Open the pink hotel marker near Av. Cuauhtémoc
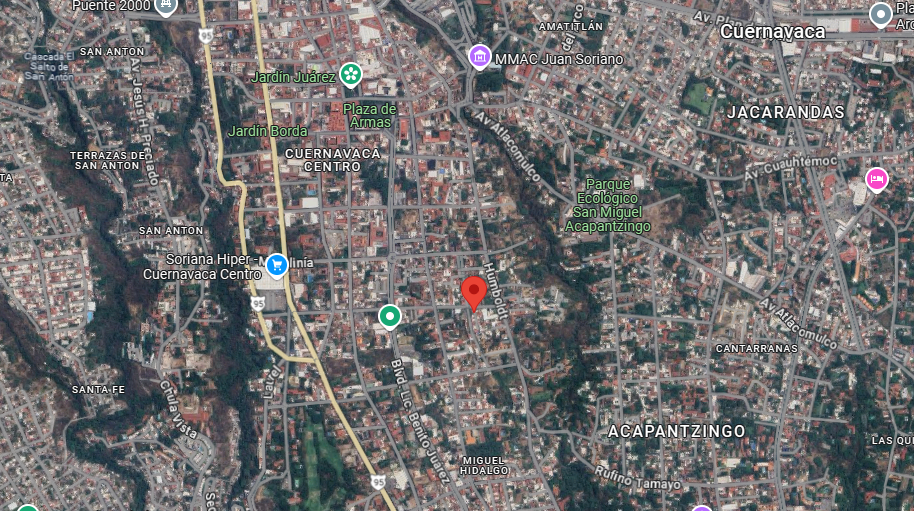914x511 pixels. coord(877,179)
